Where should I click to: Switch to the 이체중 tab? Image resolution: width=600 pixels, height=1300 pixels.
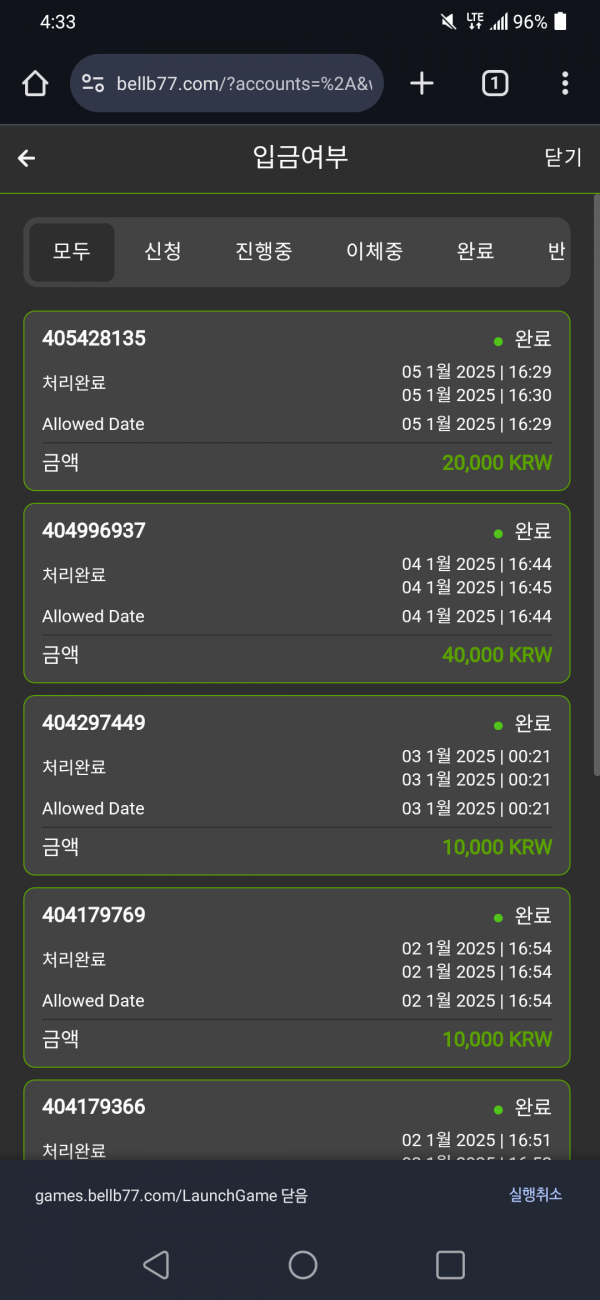(374, 251)
